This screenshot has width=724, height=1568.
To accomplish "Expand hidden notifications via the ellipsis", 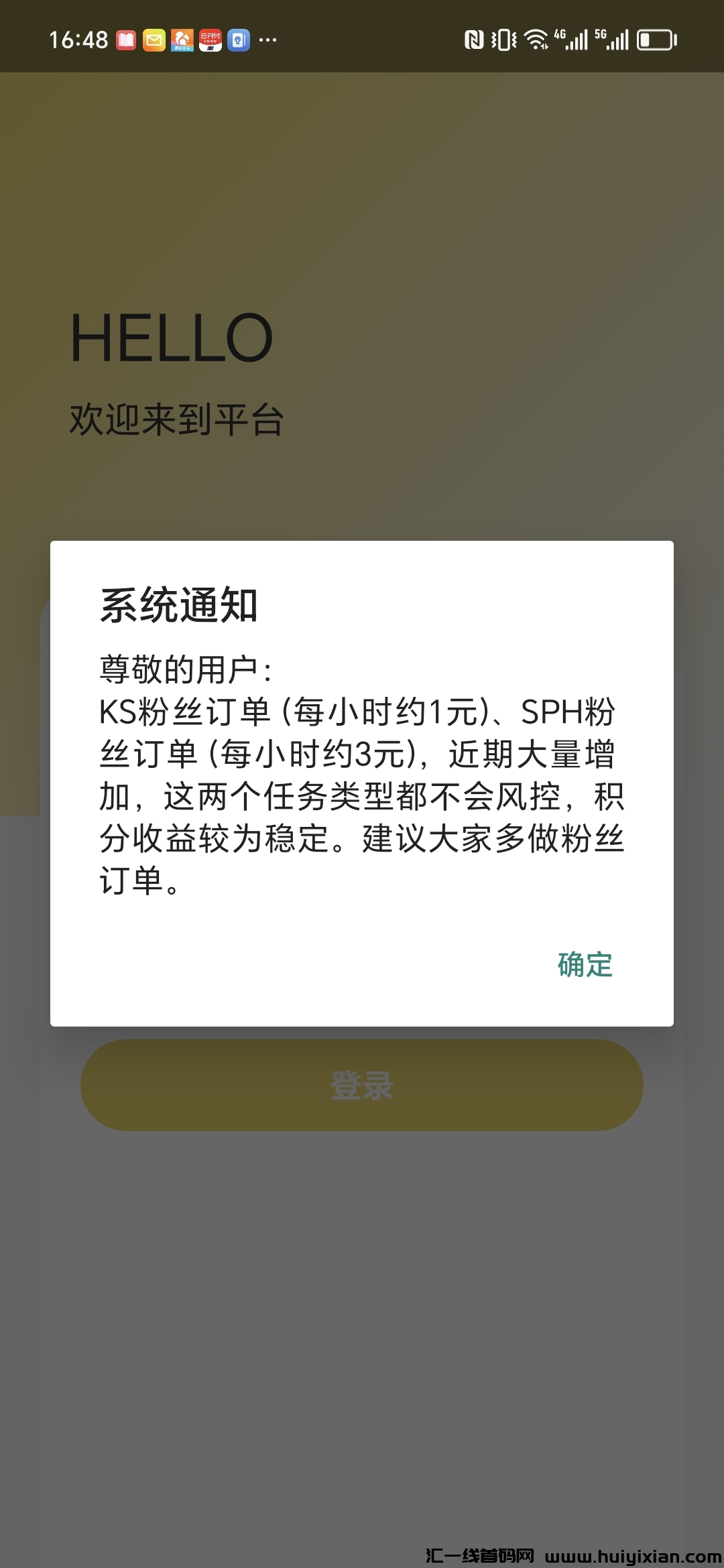I will (266, 42).
